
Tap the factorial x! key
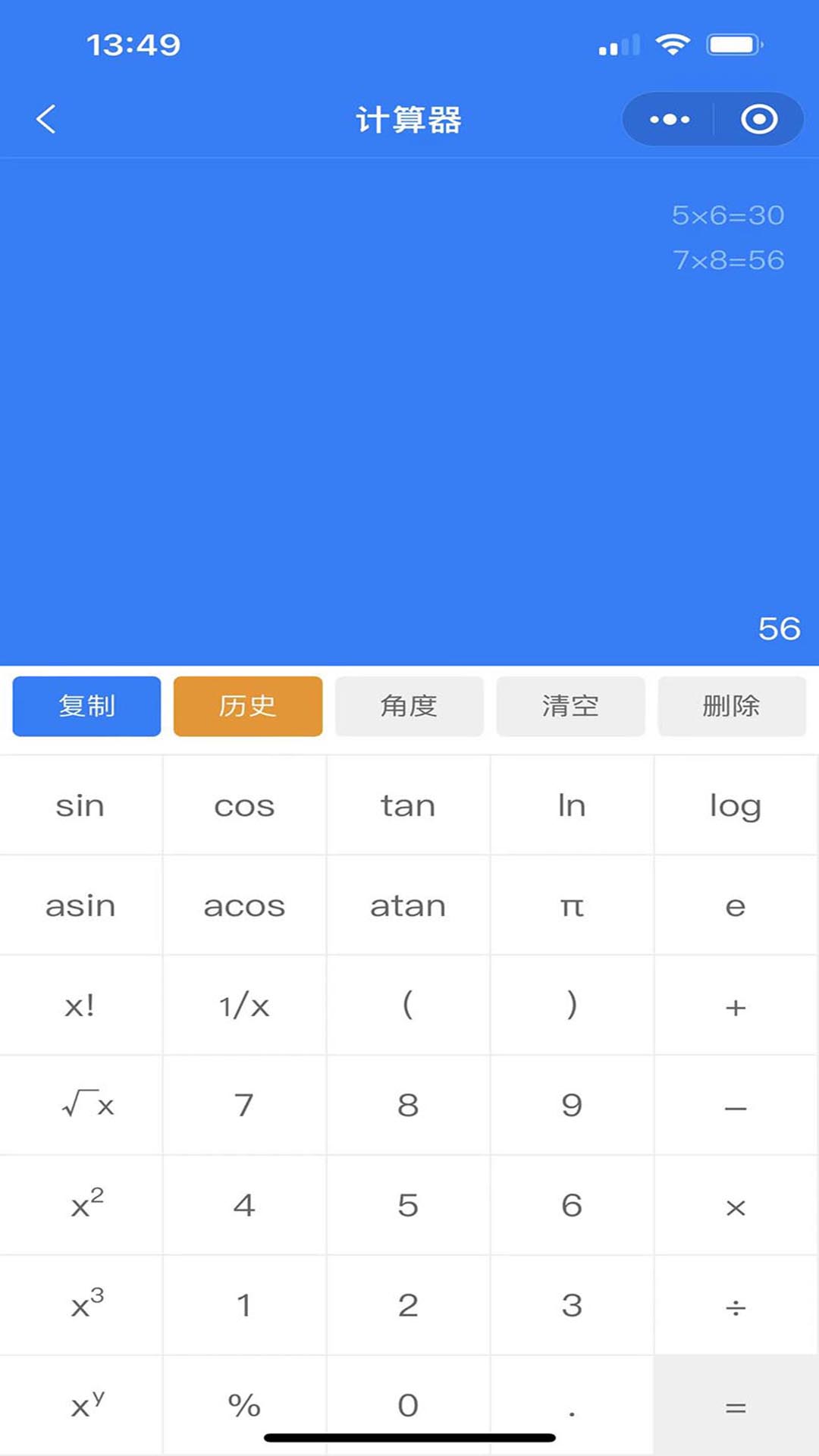(x=80, y=1006)
